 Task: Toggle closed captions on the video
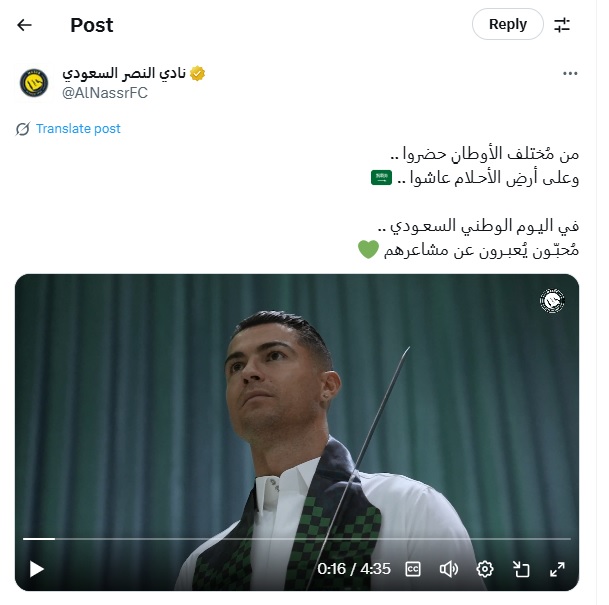413,569
